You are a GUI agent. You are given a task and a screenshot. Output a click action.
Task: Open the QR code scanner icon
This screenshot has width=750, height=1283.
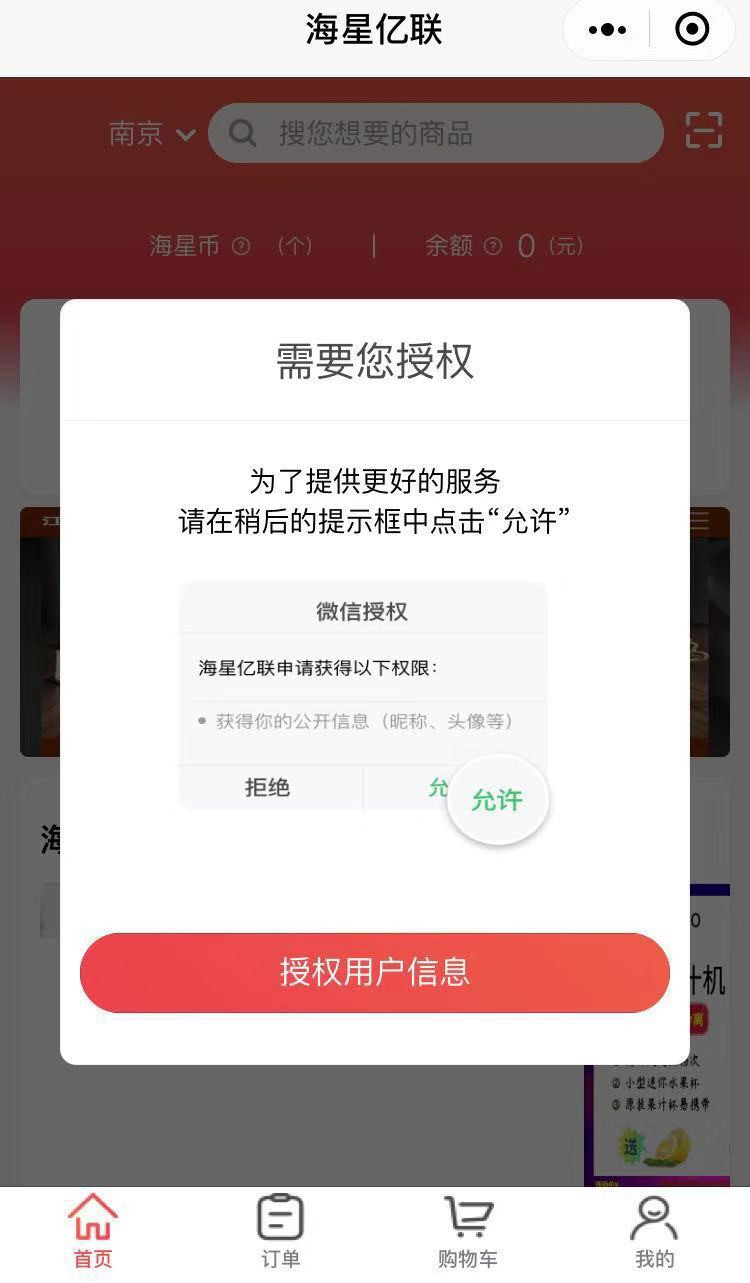703,131
